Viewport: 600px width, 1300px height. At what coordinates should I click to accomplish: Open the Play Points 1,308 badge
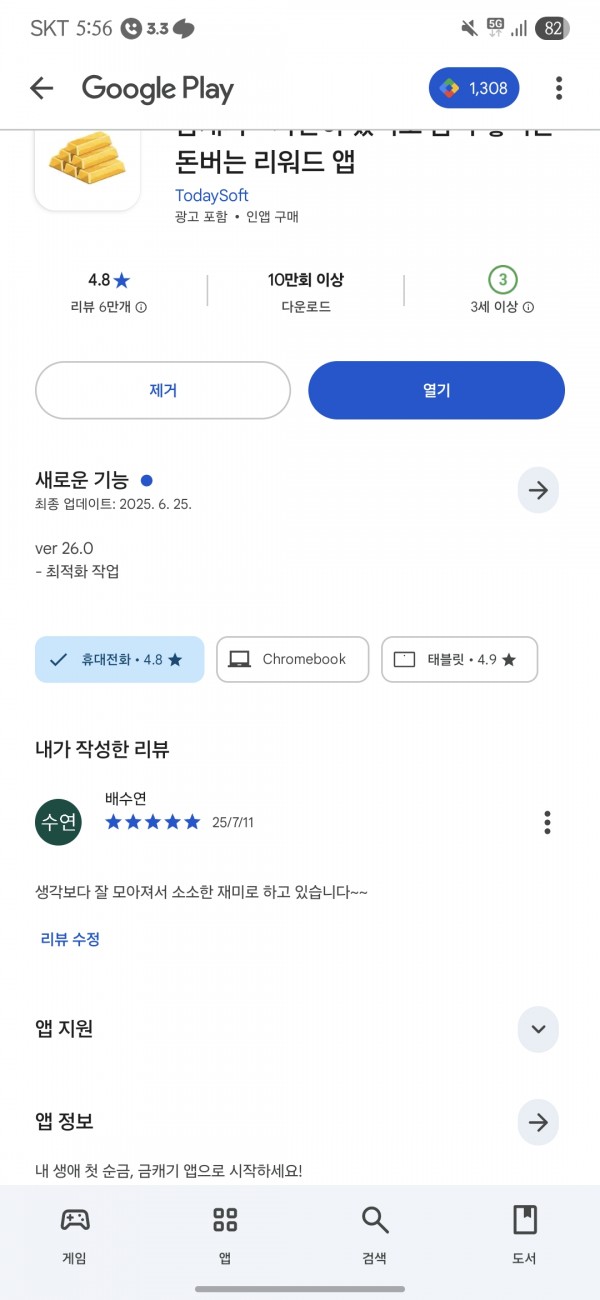pyautogui.click(x=475, y=88)
